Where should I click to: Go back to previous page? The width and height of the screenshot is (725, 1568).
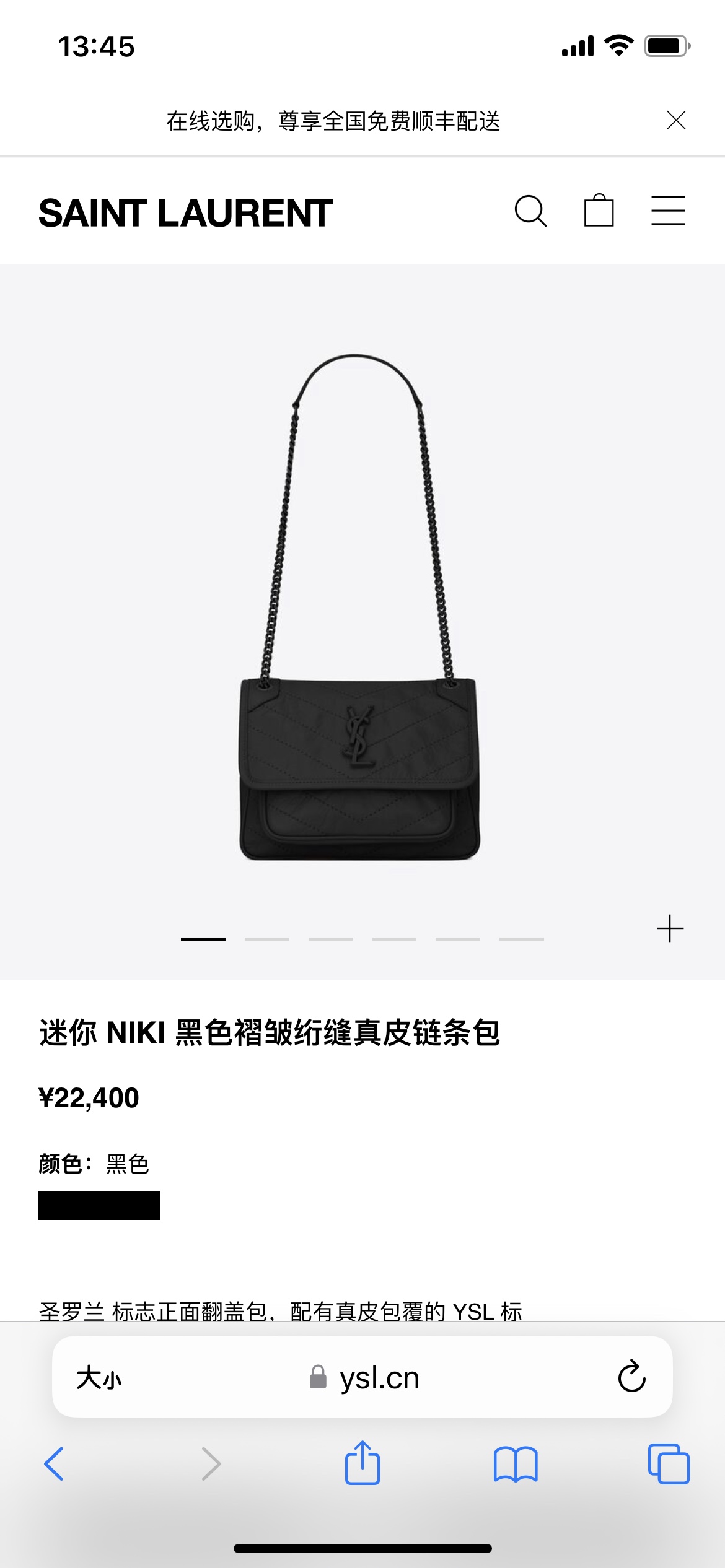(x=54, y=1464)
